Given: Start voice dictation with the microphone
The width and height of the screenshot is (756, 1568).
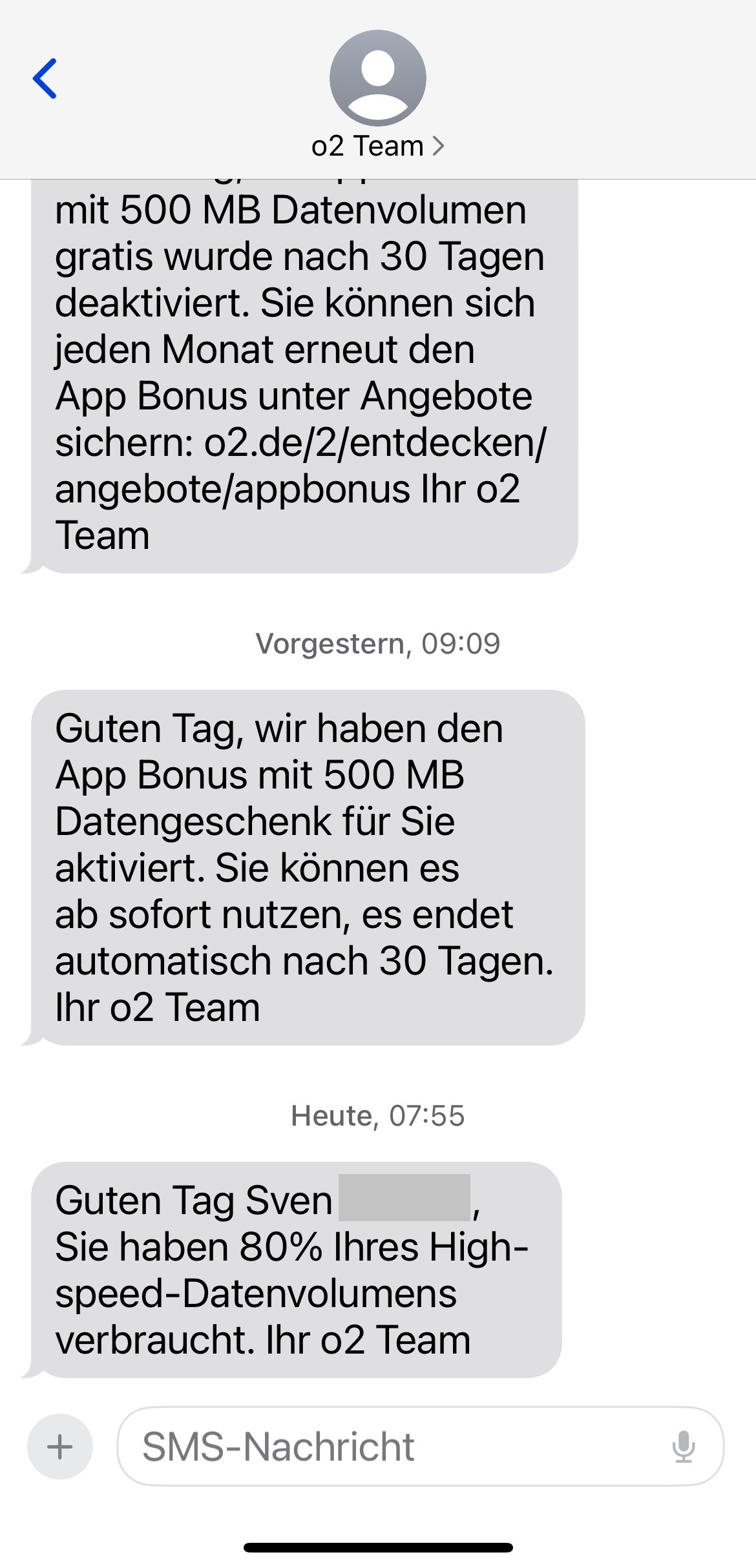Looking at the screenshot, I should (x=683, y=1447).
